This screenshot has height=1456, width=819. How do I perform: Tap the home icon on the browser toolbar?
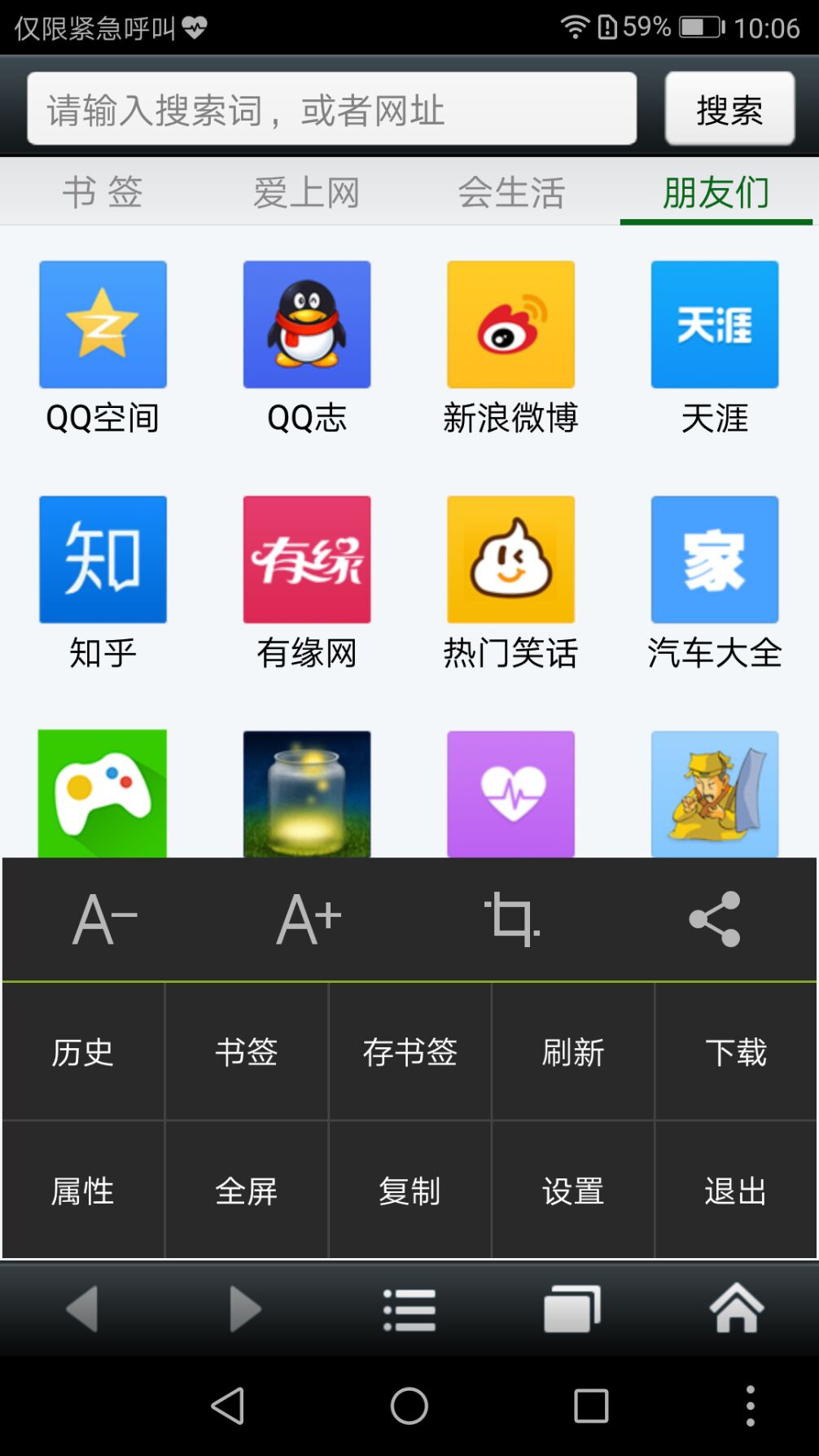pyautogui.click(x=737, y=1309)
